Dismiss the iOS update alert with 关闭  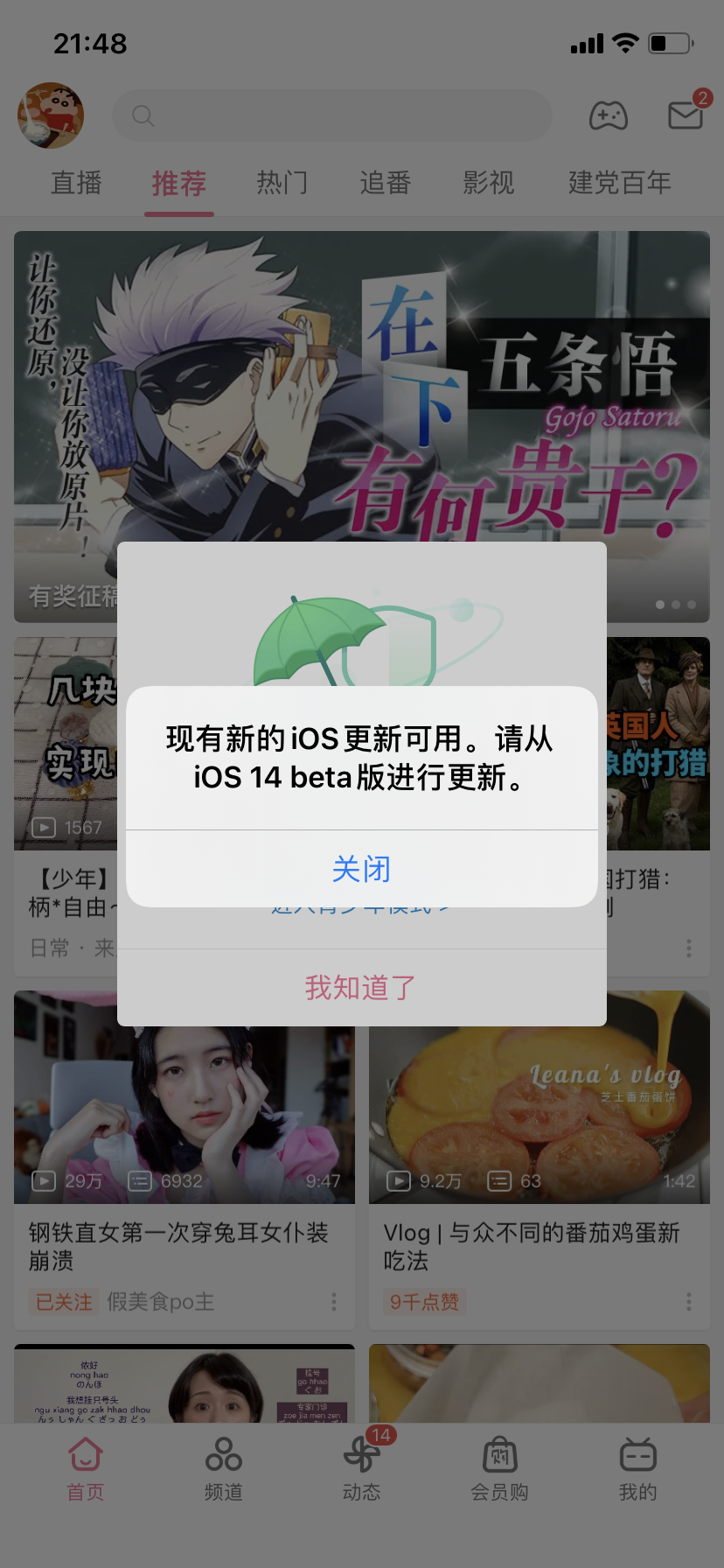pos(361,869)
